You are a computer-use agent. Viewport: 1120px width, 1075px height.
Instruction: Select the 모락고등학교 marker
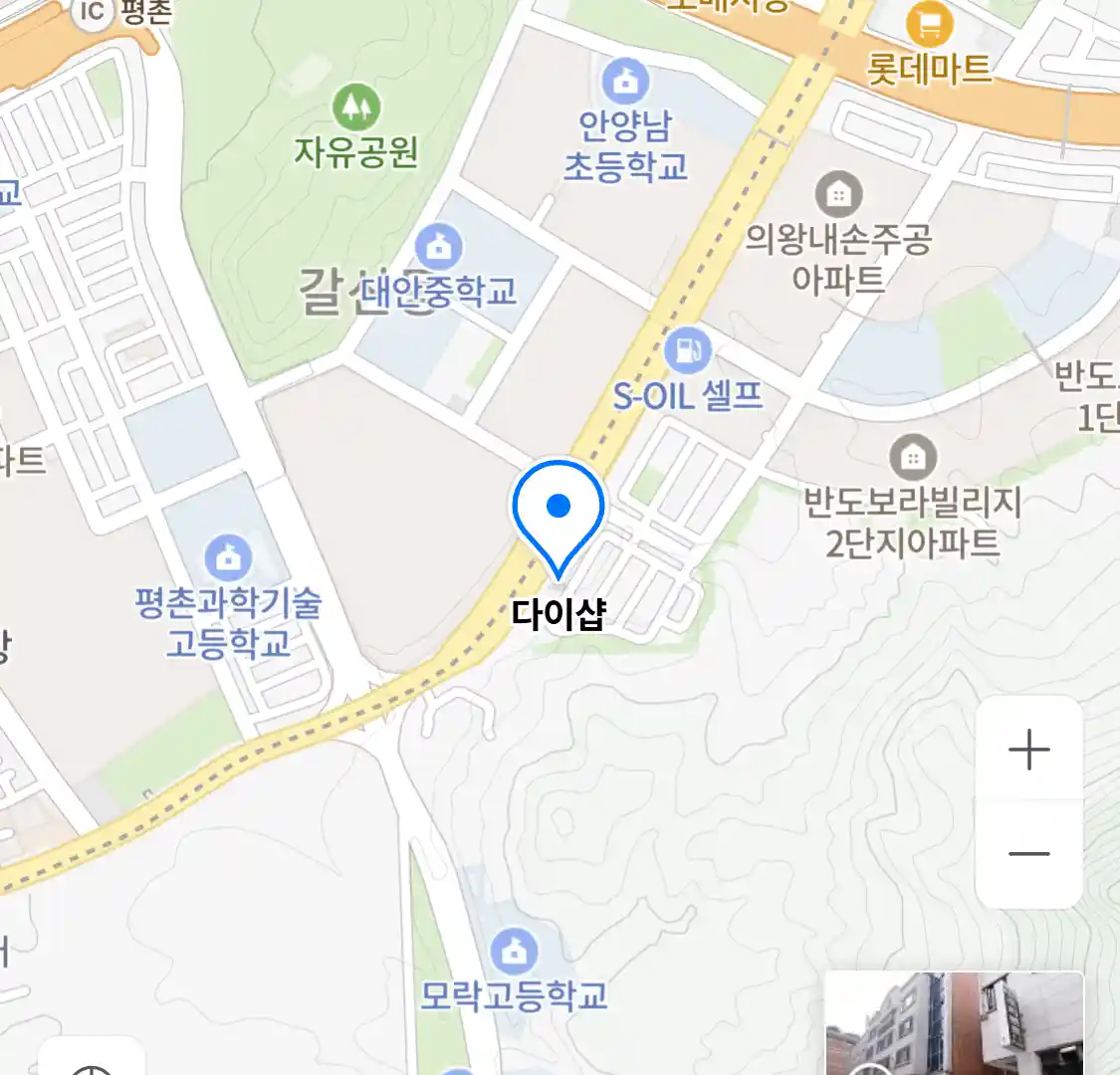pyautogui.click(x=514, y=952)
